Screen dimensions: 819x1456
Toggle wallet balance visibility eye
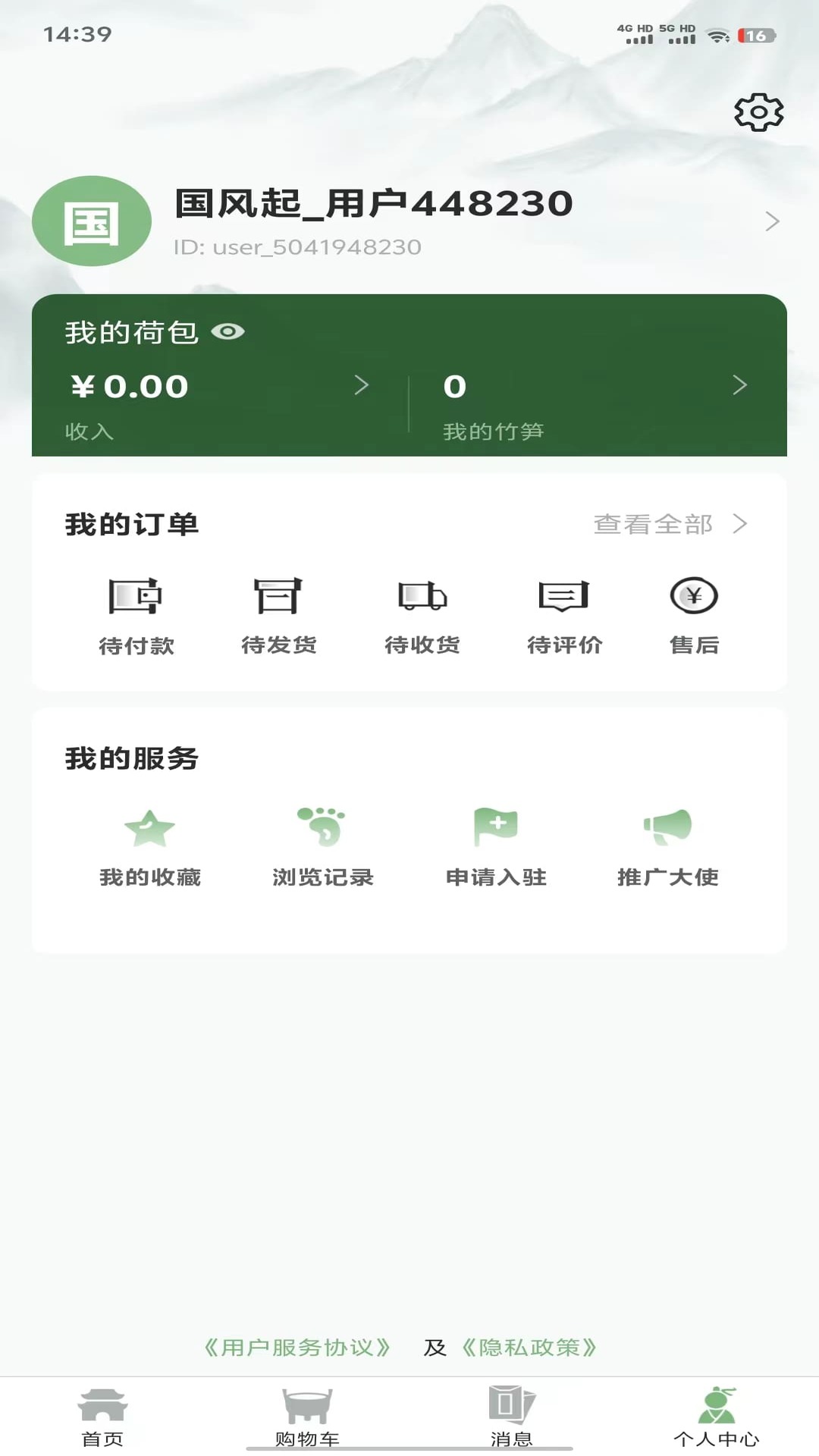tap(227, 331)
